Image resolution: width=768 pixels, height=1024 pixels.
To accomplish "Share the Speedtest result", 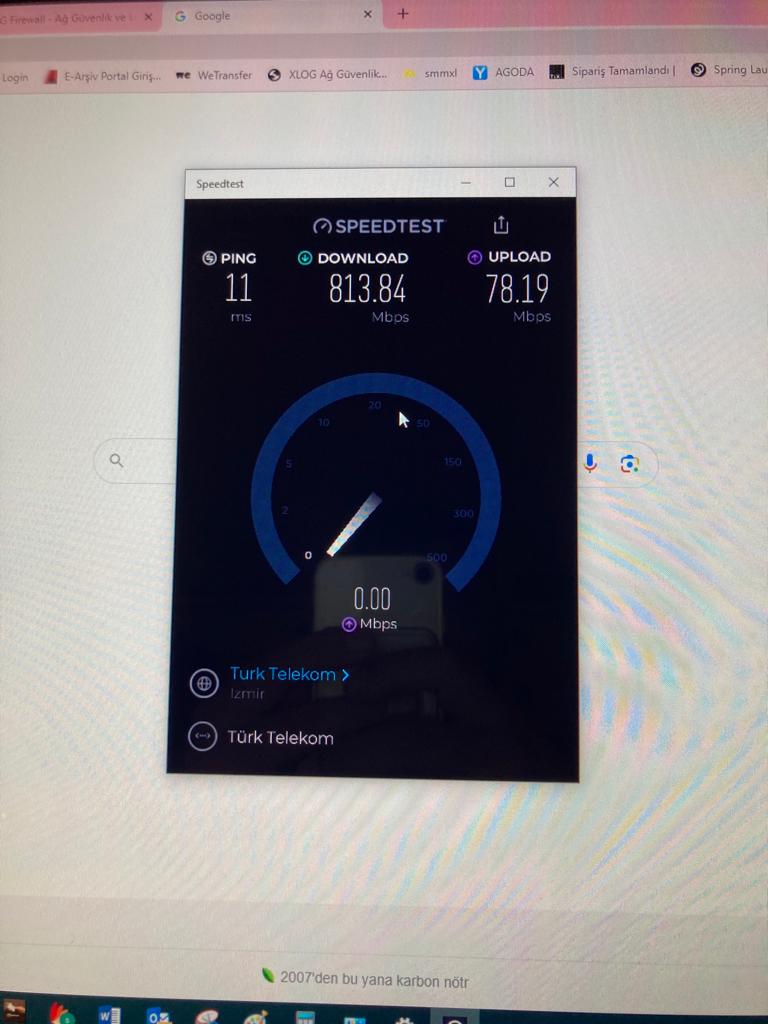I will tap(501, 225).
